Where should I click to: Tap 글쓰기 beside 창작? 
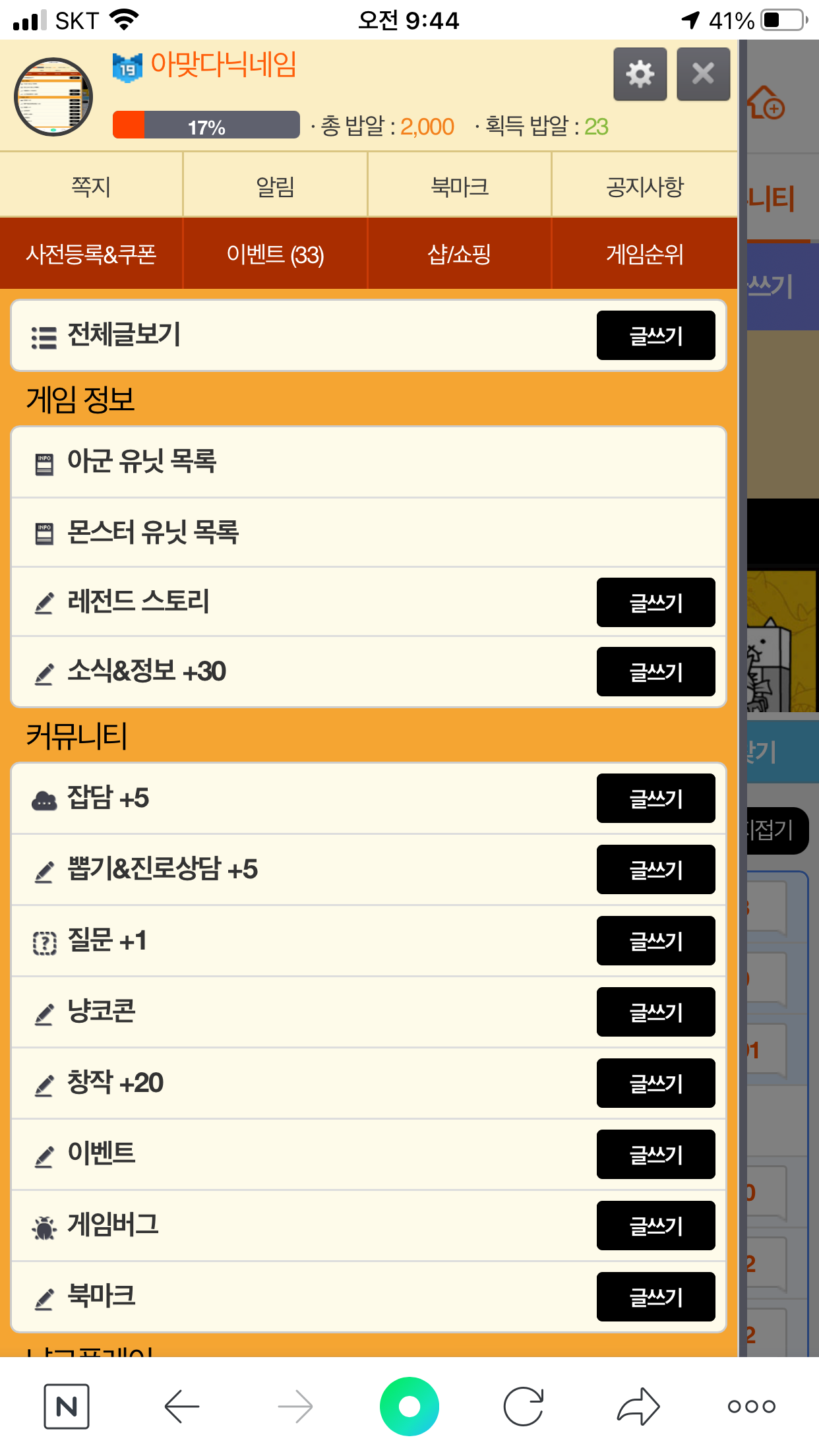click(x=655, y=1083)
